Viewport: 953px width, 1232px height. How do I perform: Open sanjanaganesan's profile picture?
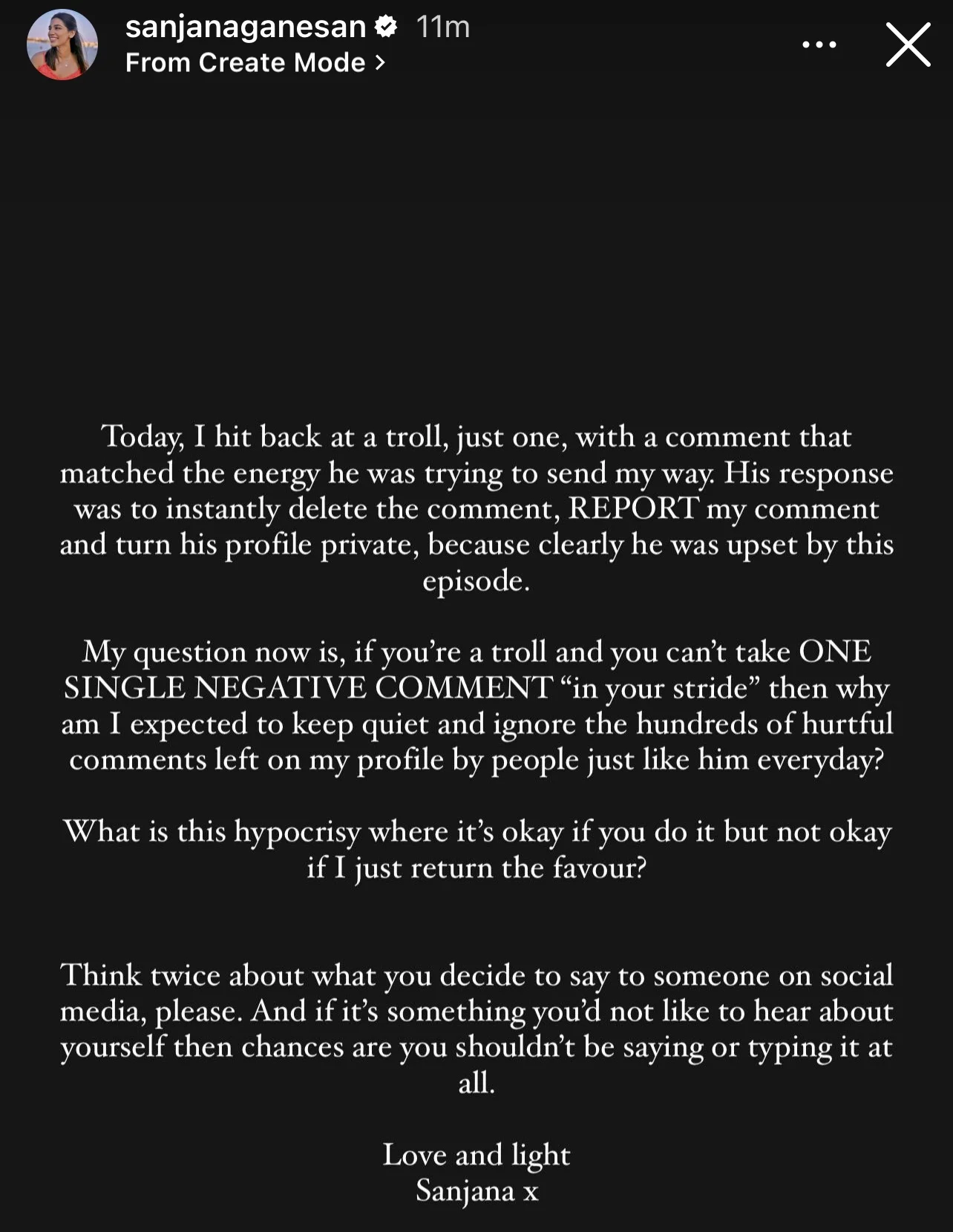(x=62, y=45)
